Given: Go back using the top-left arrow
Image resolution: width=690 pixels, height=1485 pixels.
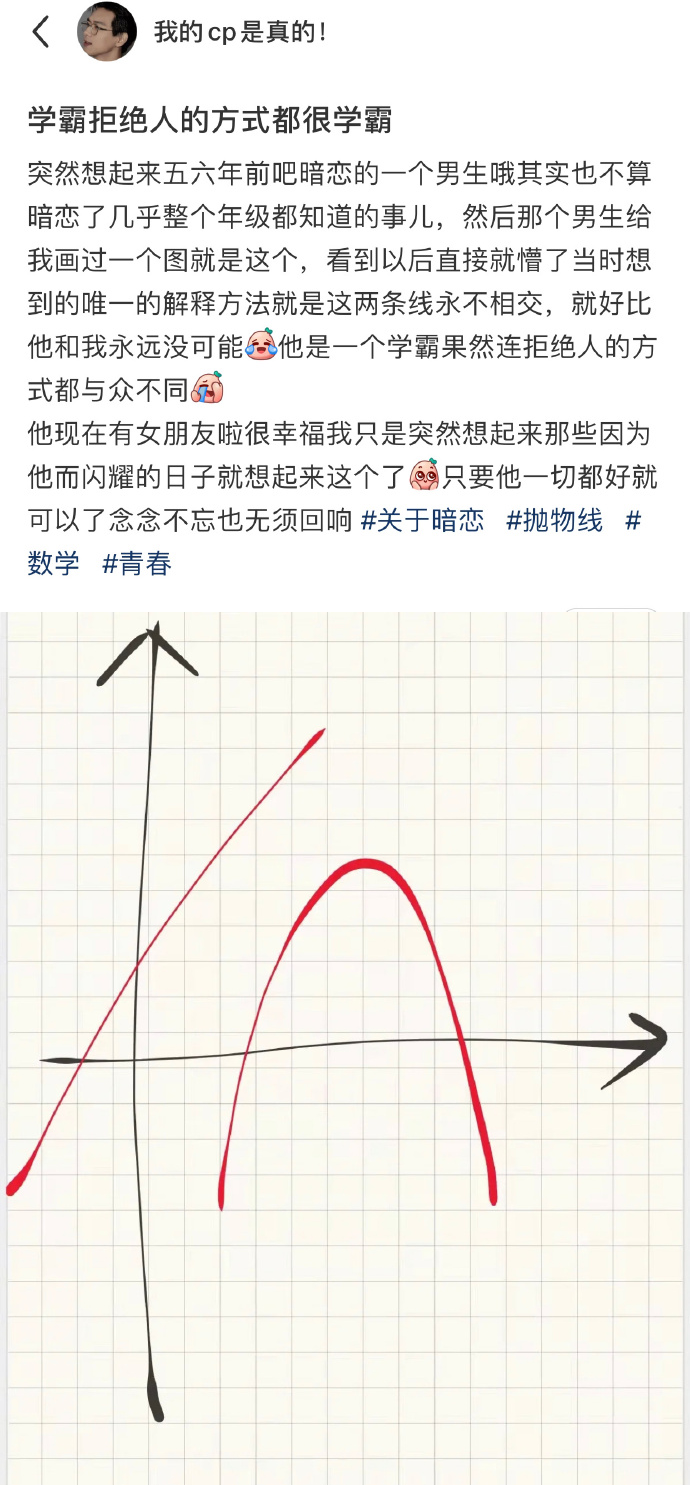Looking at the screenshot, I should (41, 32).
